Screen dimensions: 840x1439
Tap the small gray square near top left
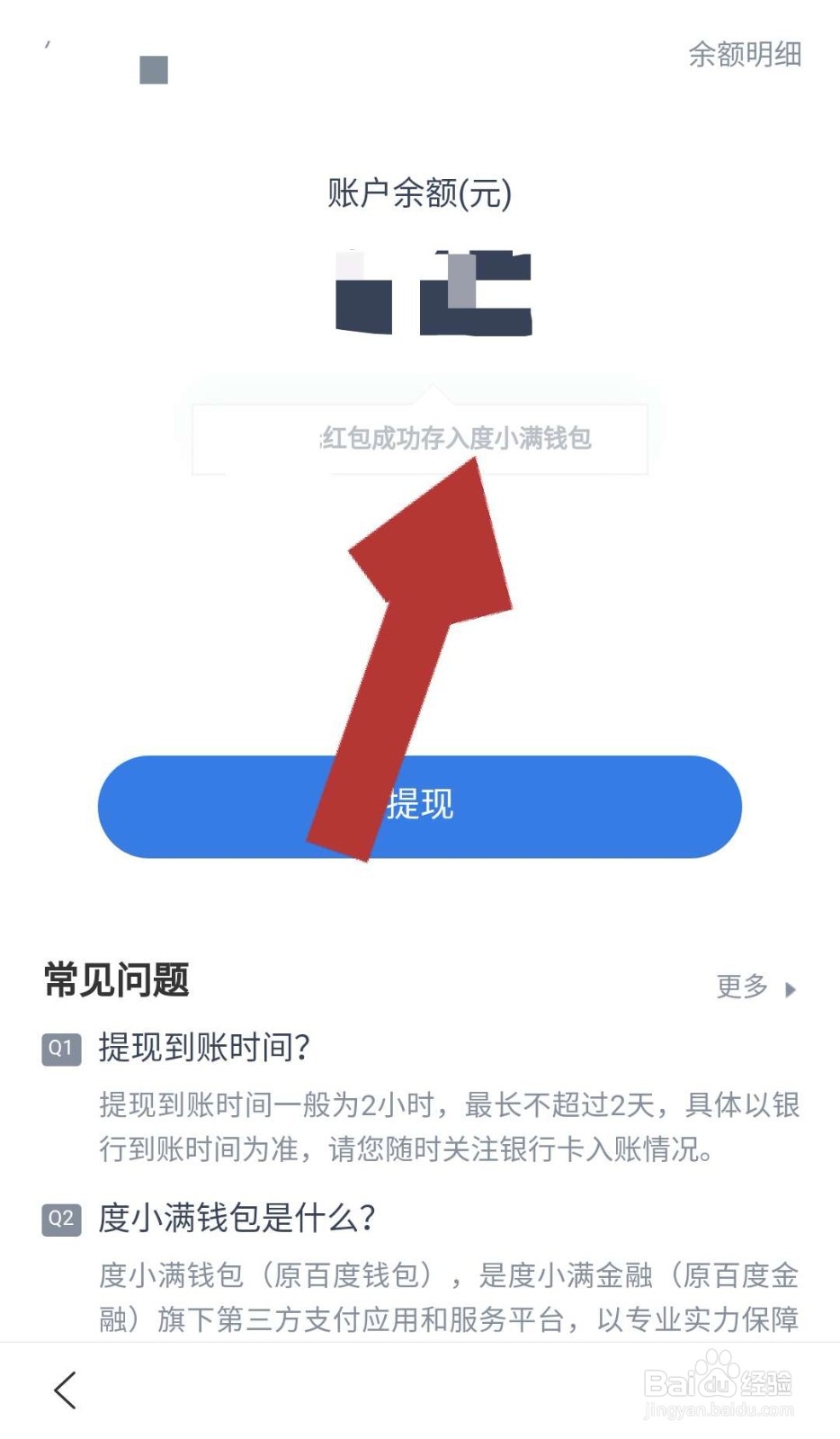point(153,70)
